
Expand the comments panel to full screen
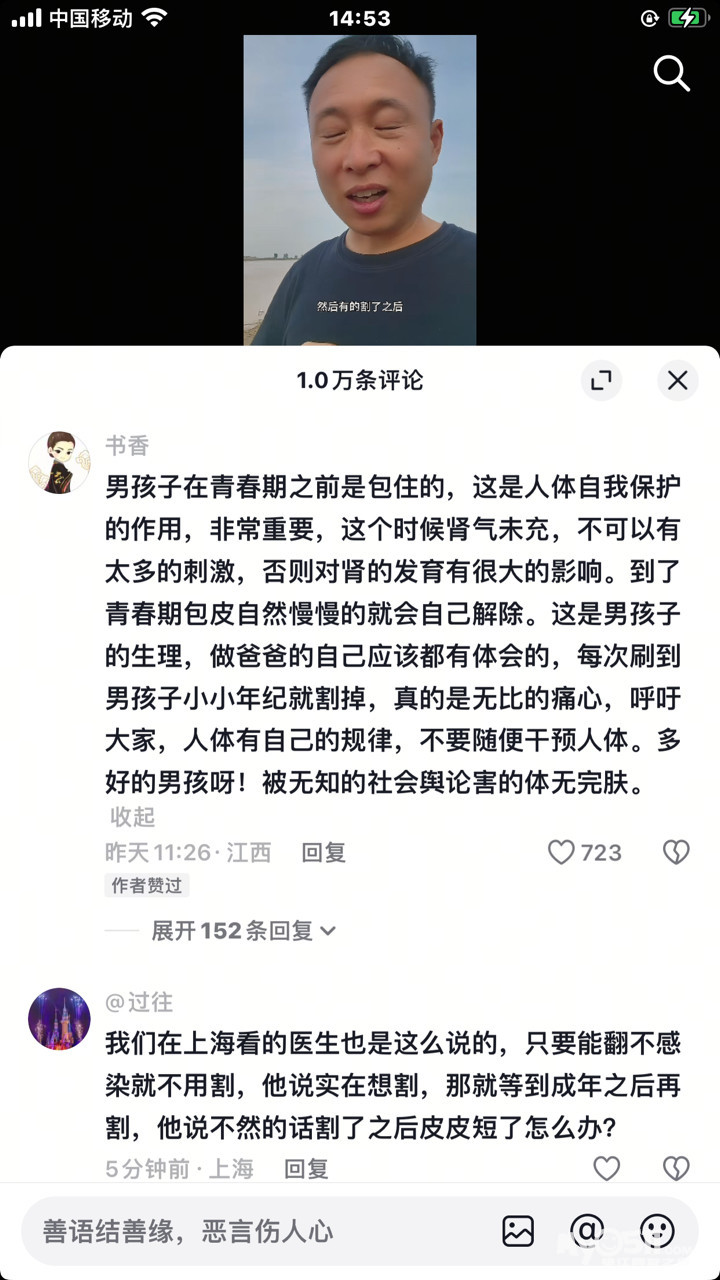pyautogui.click(x=601, y=380)
